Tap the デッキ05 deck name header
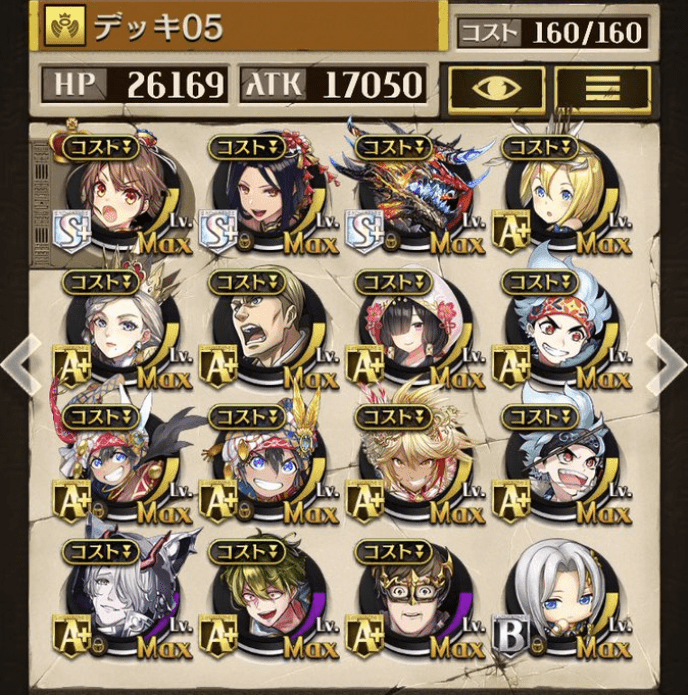 (240, 28)
